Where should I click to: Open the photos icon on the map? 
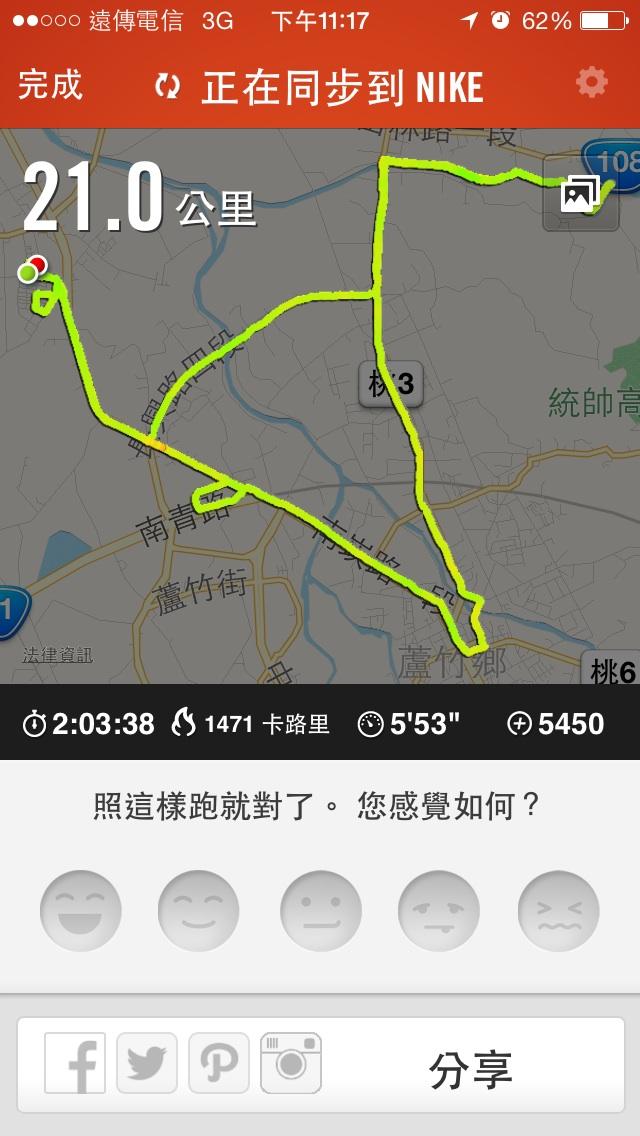coord(580,194)
